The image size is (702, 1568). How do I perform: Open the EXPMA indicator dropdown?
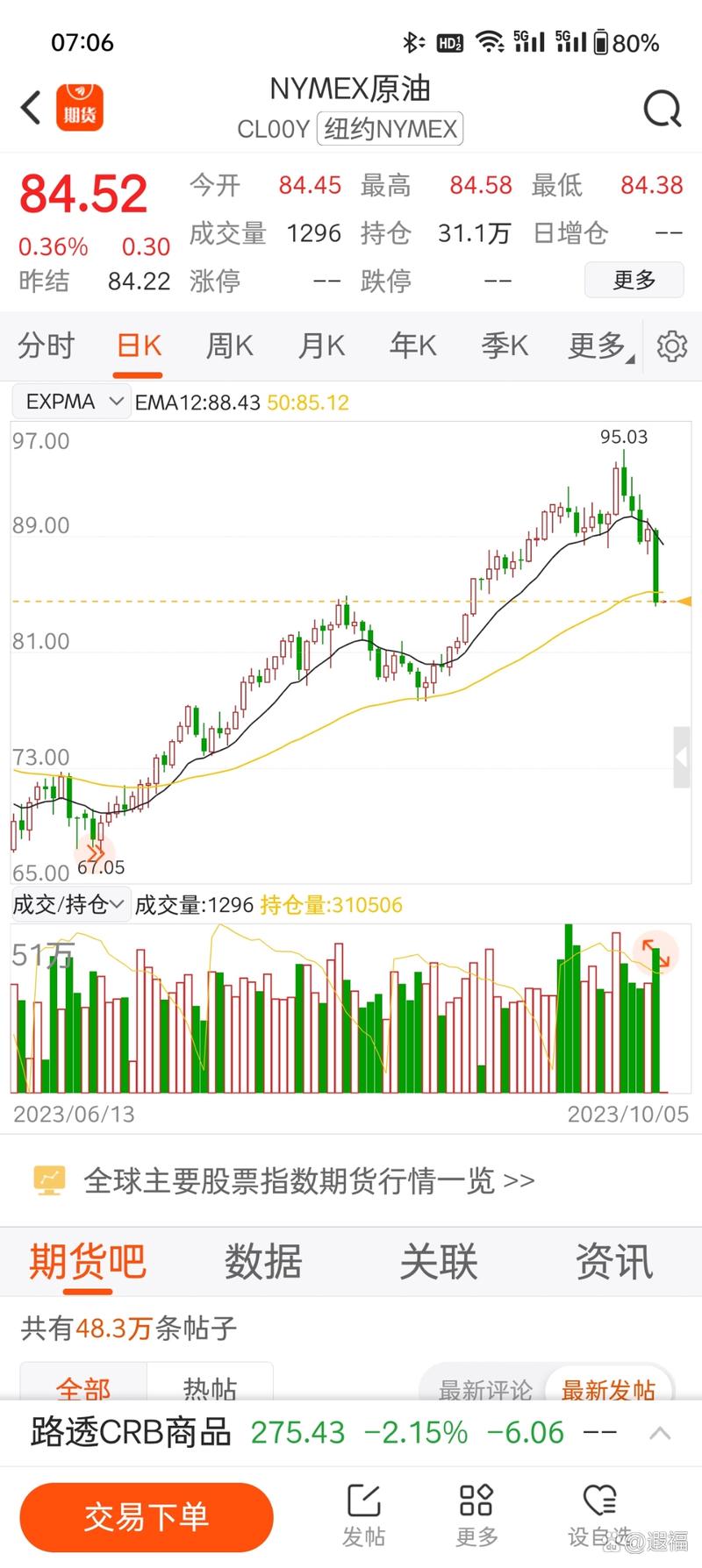click(71, 402)
